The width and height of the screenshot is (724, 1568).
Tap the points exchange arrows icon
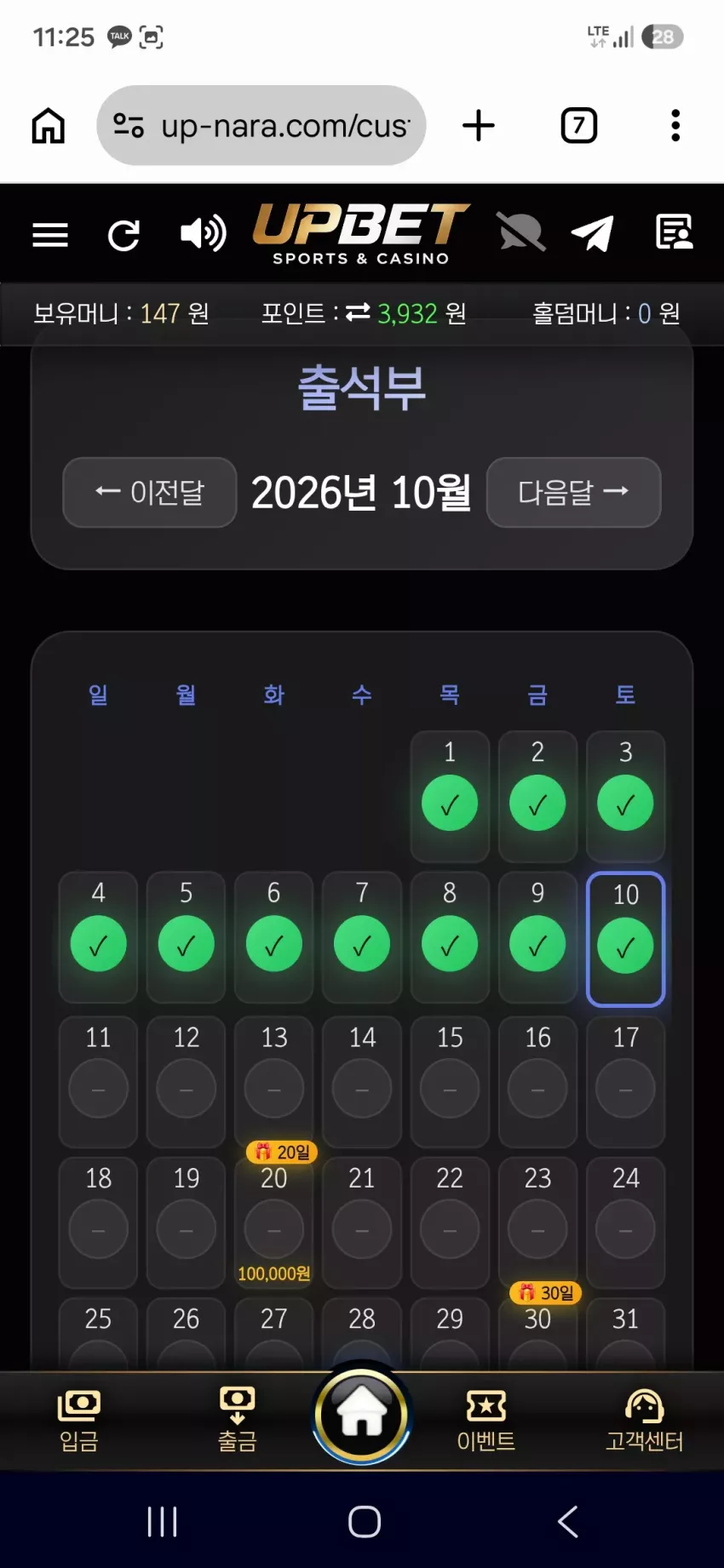[x=358, y=312]
